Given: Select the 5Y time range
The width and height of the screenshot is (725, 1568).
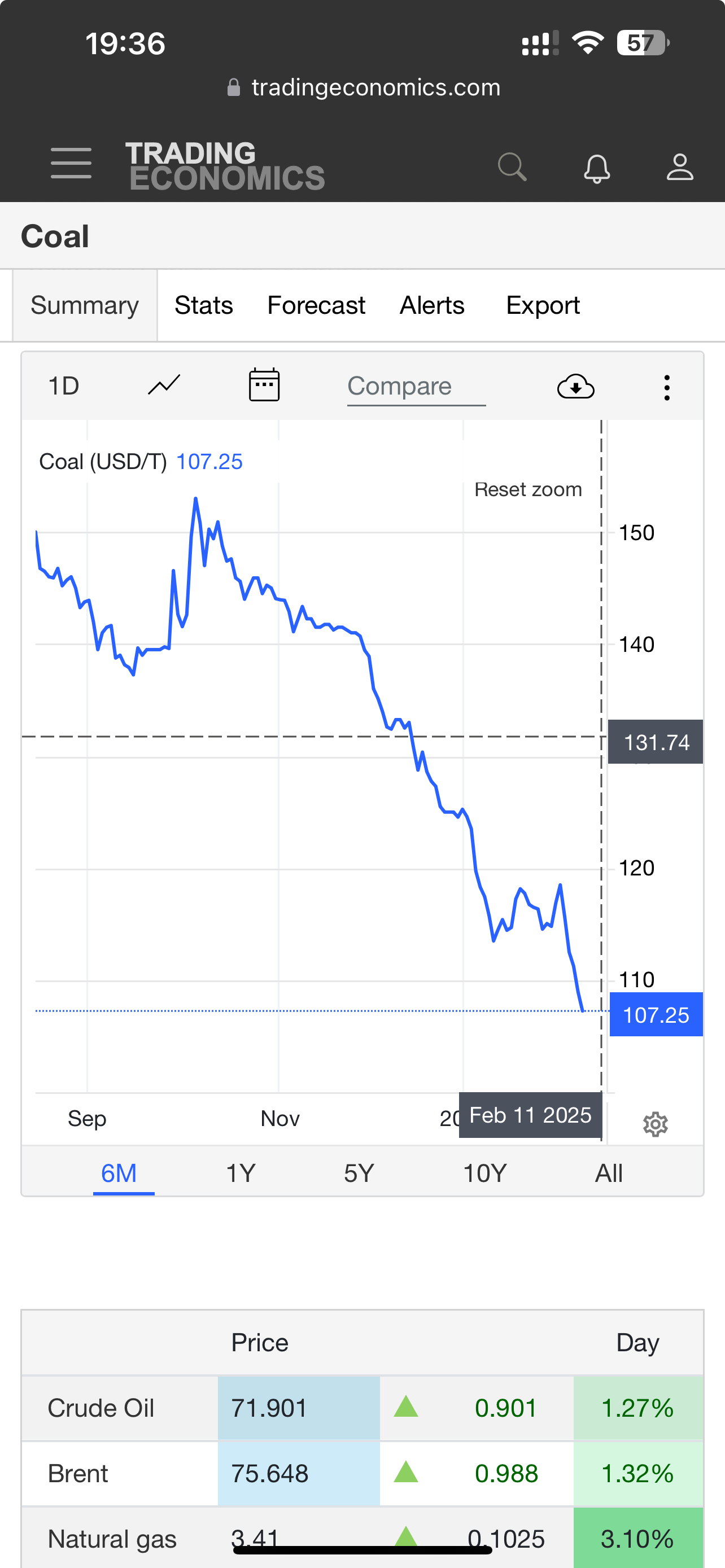Looking at the screenshot, I should pos(359,1173).
